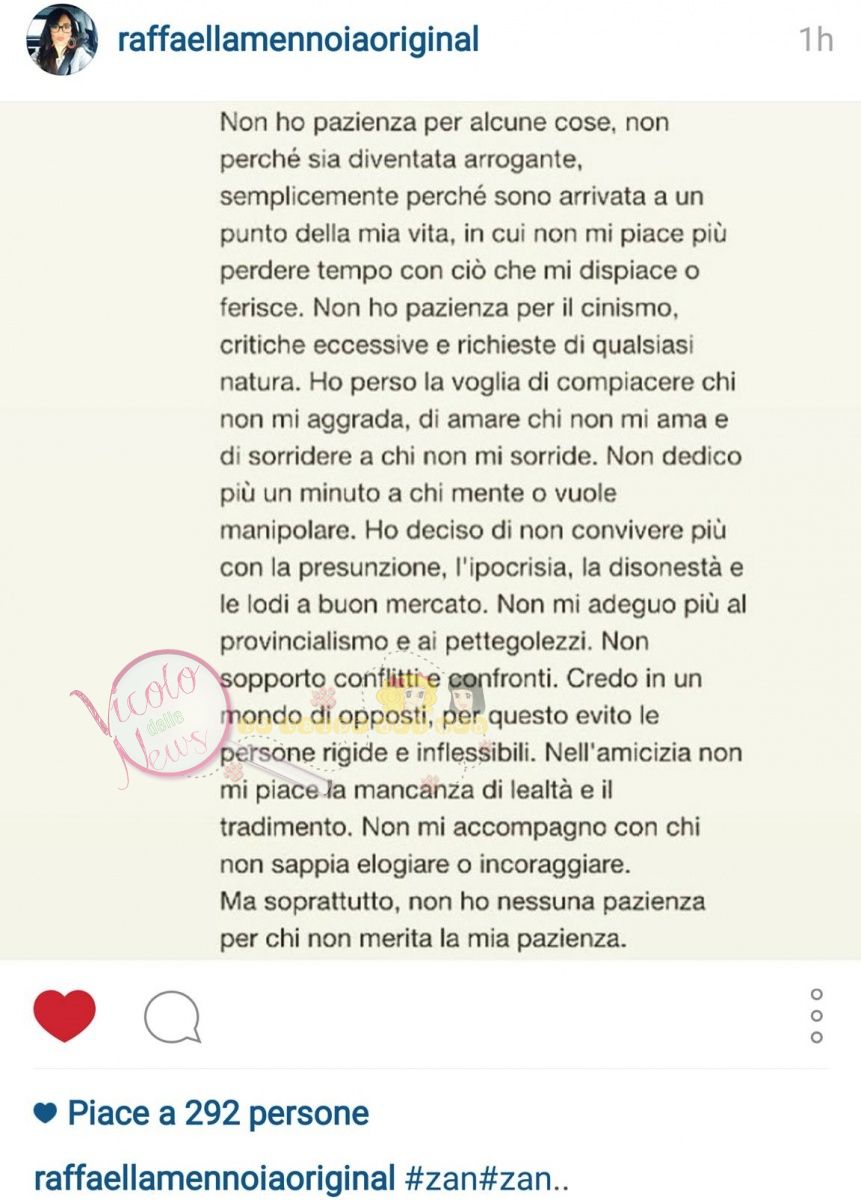Open the raffaellamennoiaoriginal username in the caption
The image size is (861, 1200).
tap(215, 1178)
